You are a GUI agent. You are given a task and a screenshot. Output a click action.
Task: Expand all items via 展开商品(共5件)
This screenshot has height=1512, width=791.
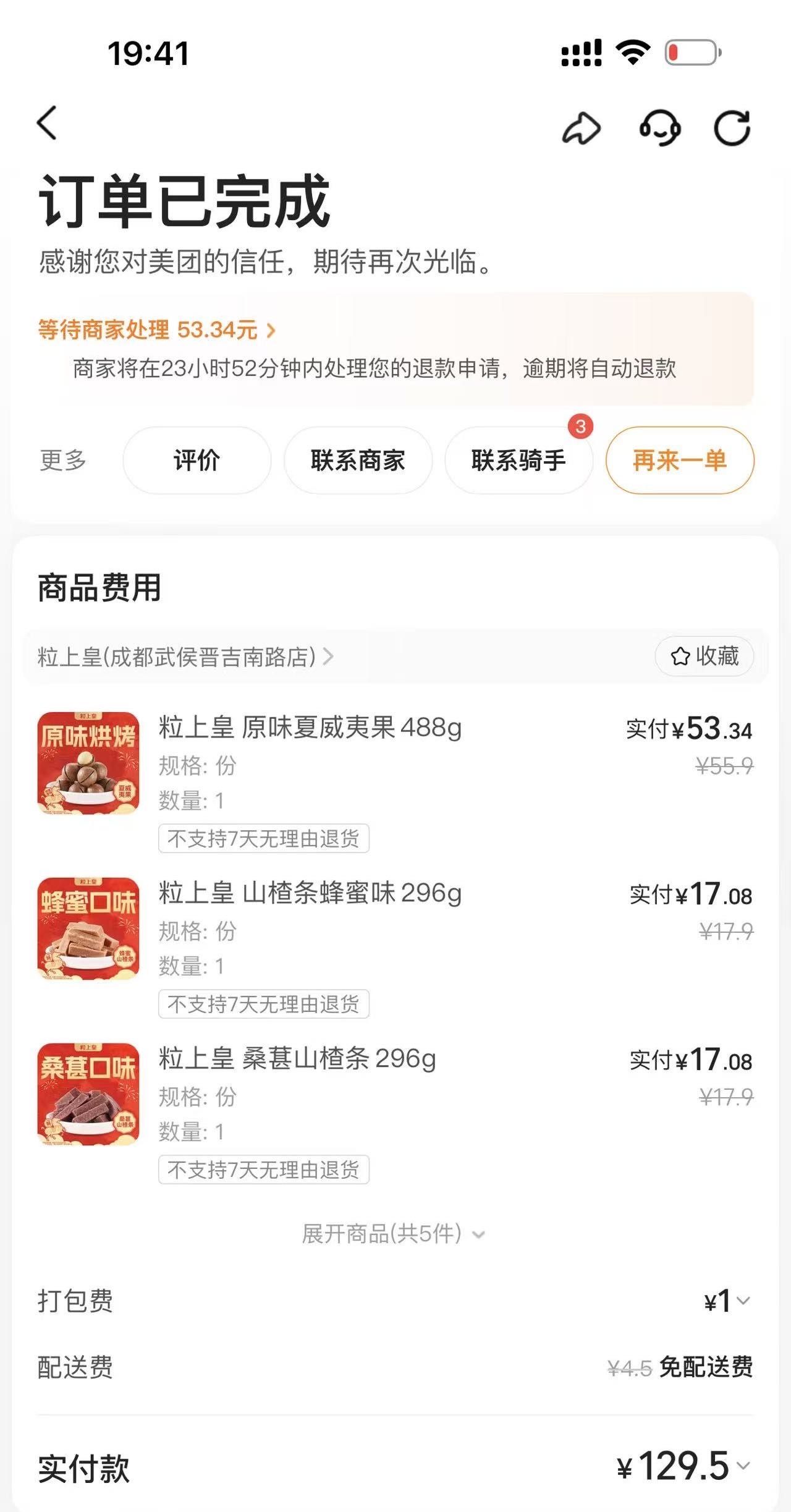tap(393, 1234)
